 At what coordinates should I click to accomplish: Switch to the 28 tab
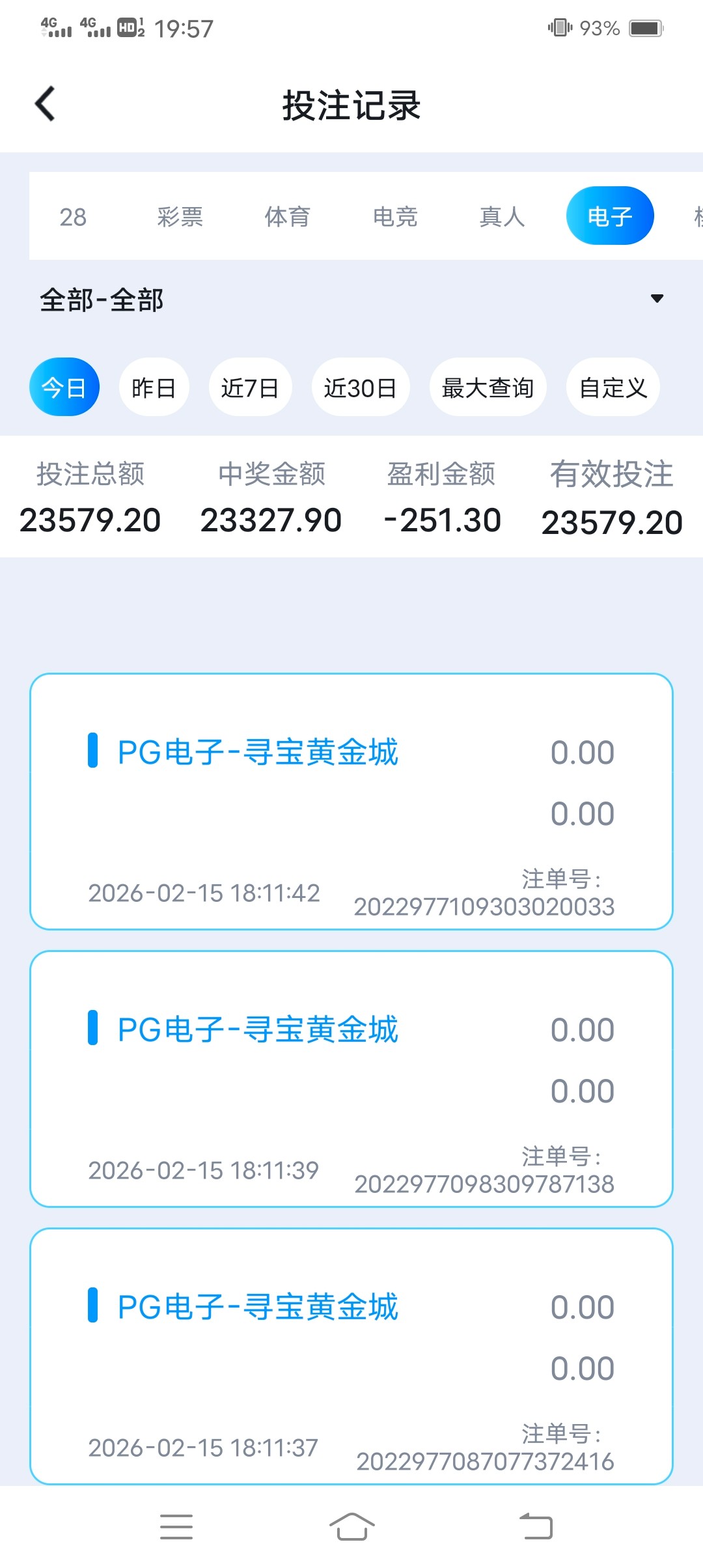(x=73, y=217)
